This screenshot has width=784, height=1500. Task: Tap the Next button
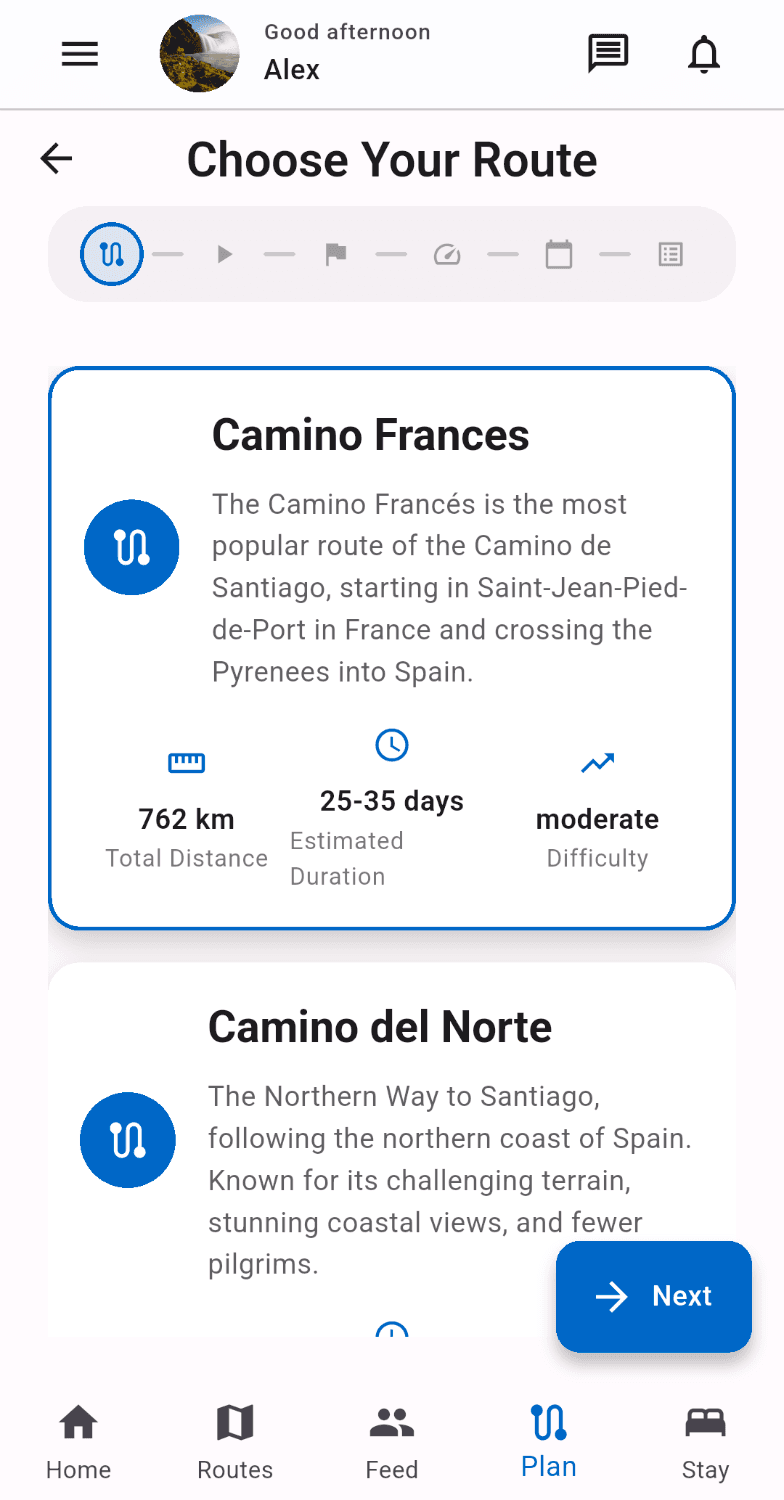coord(653,1296)
